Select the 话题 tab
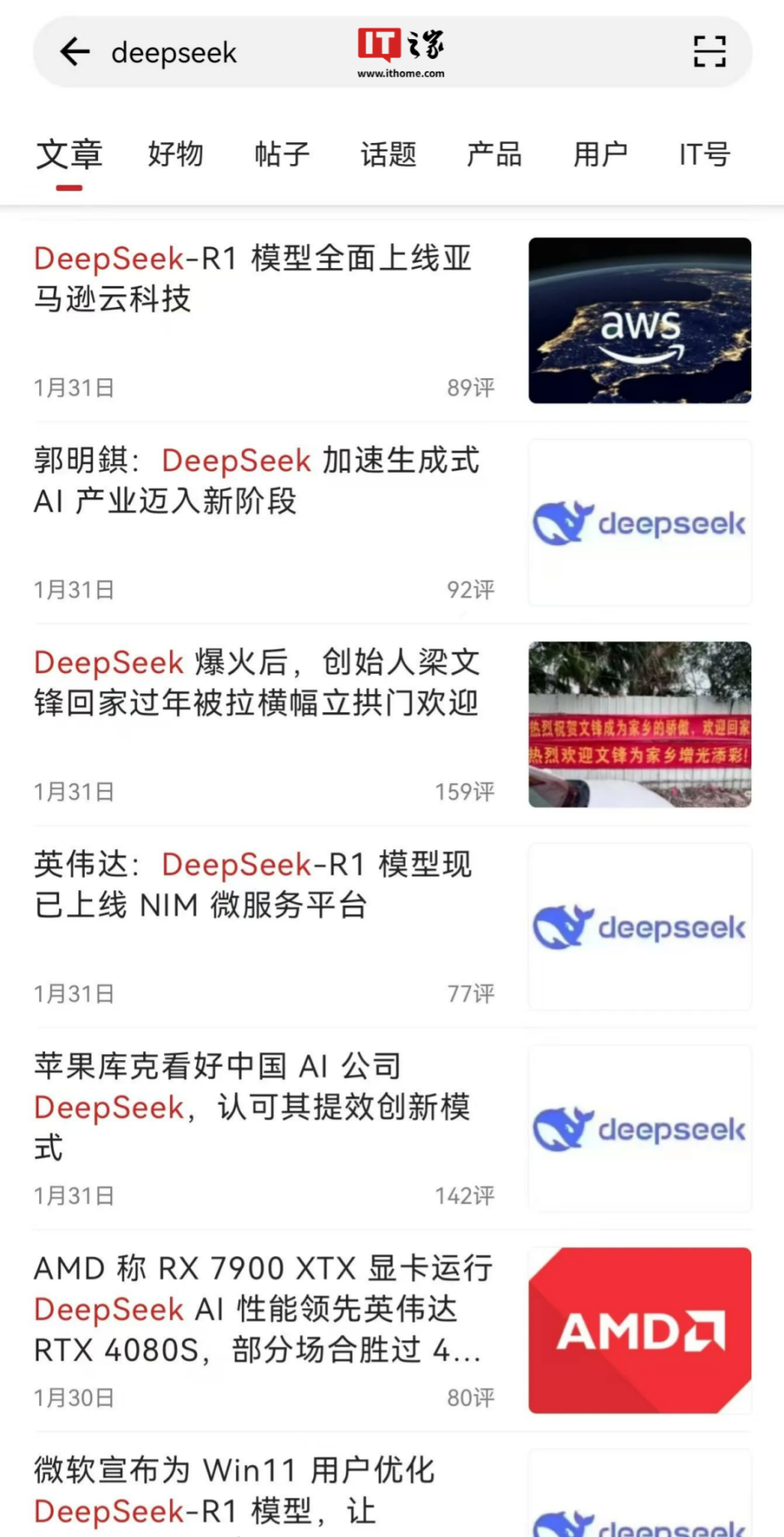The width and height of the screenshot is (784, 1537). click(389, 154)
